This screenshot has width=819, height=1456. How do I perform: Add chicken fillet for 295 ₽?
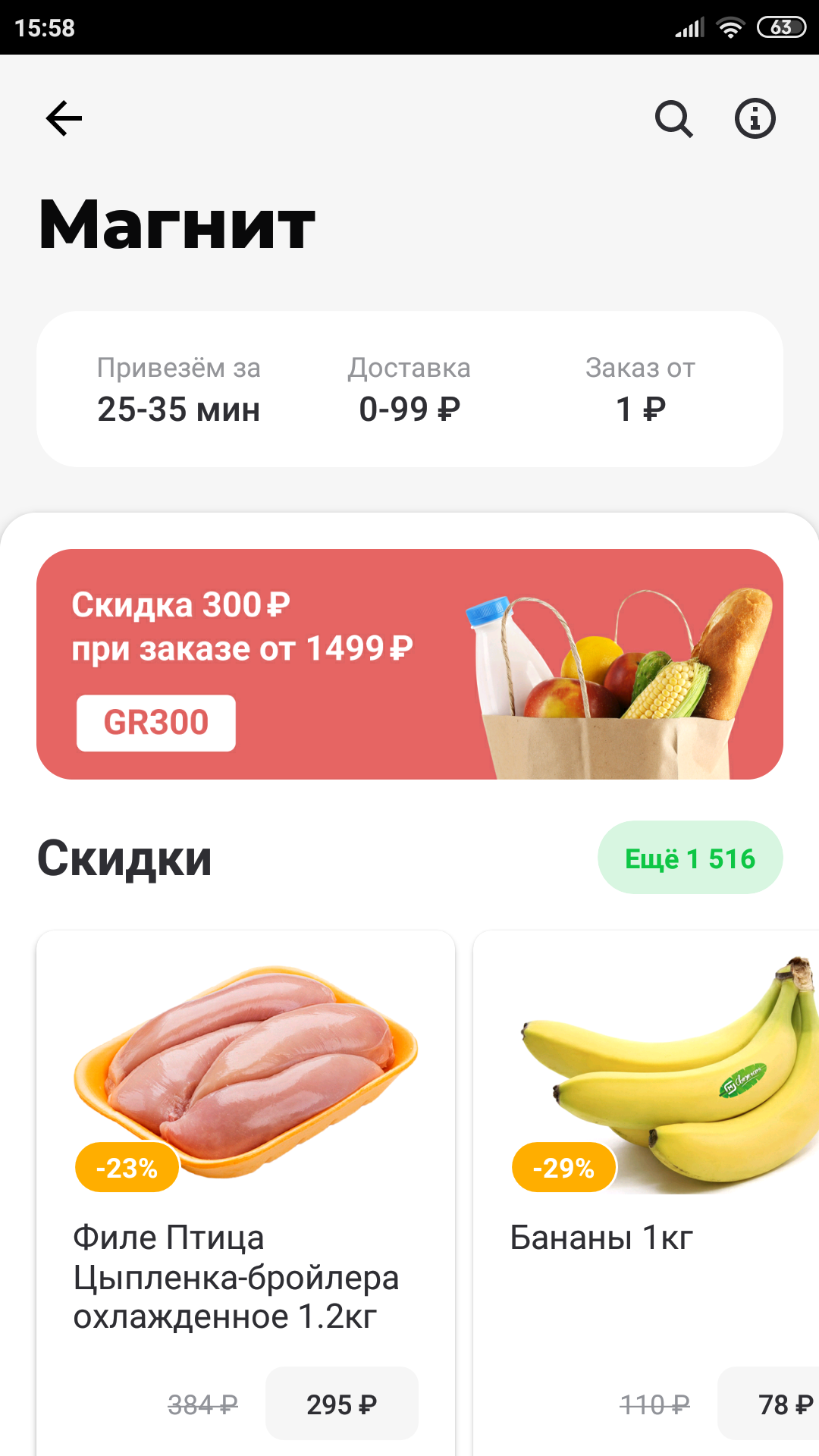(x=342, y=1404)
